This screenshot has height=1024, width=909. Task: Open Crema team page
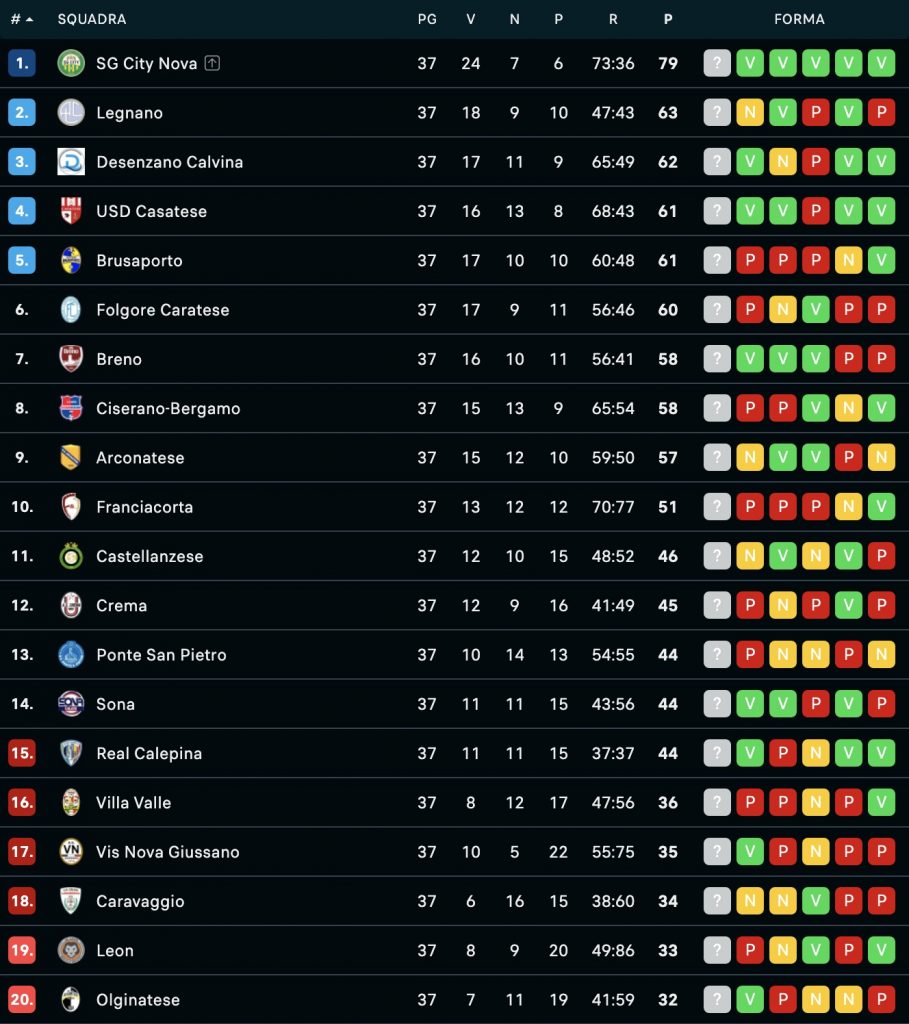coord(121,605)
